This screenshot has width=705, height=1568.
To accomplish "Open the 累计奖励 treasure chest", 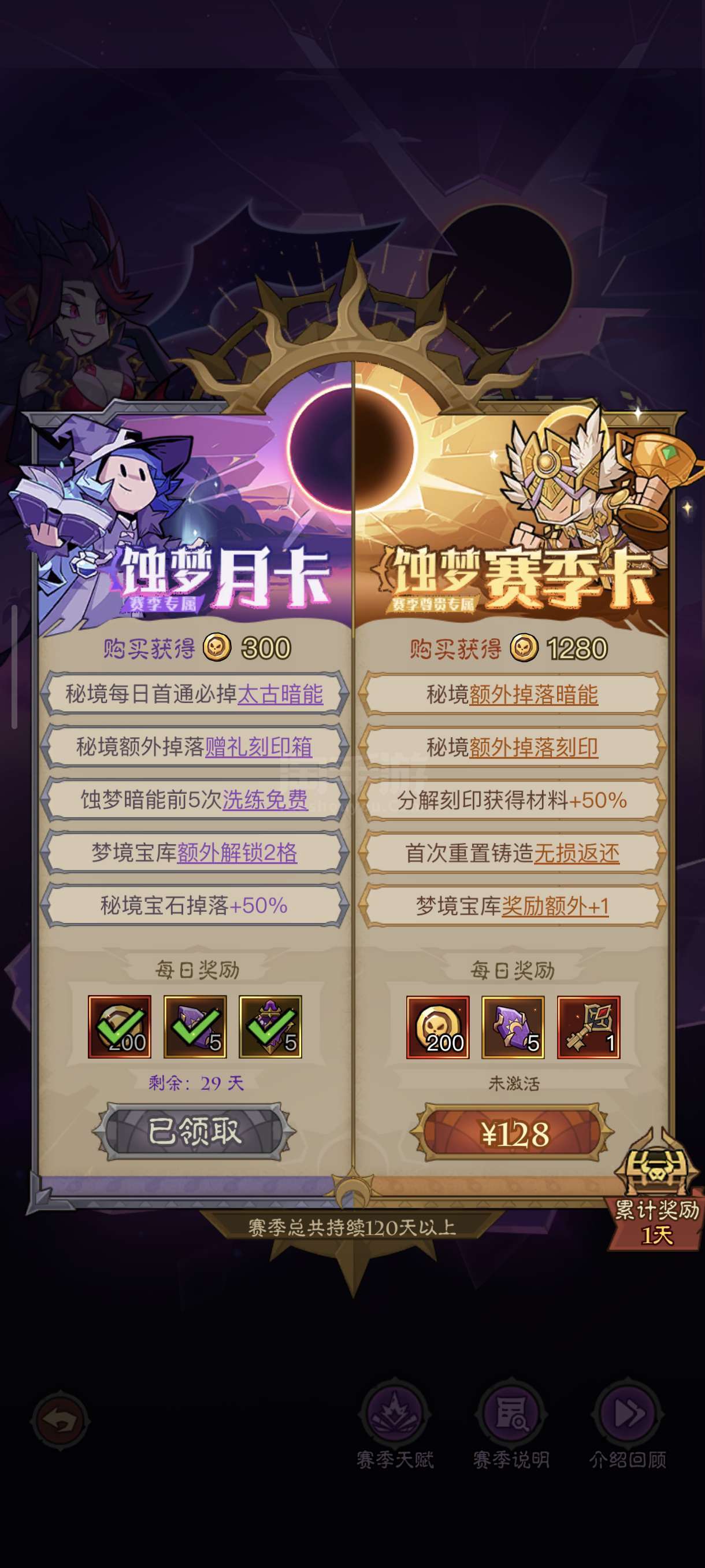I will (x=656, y=1193).
